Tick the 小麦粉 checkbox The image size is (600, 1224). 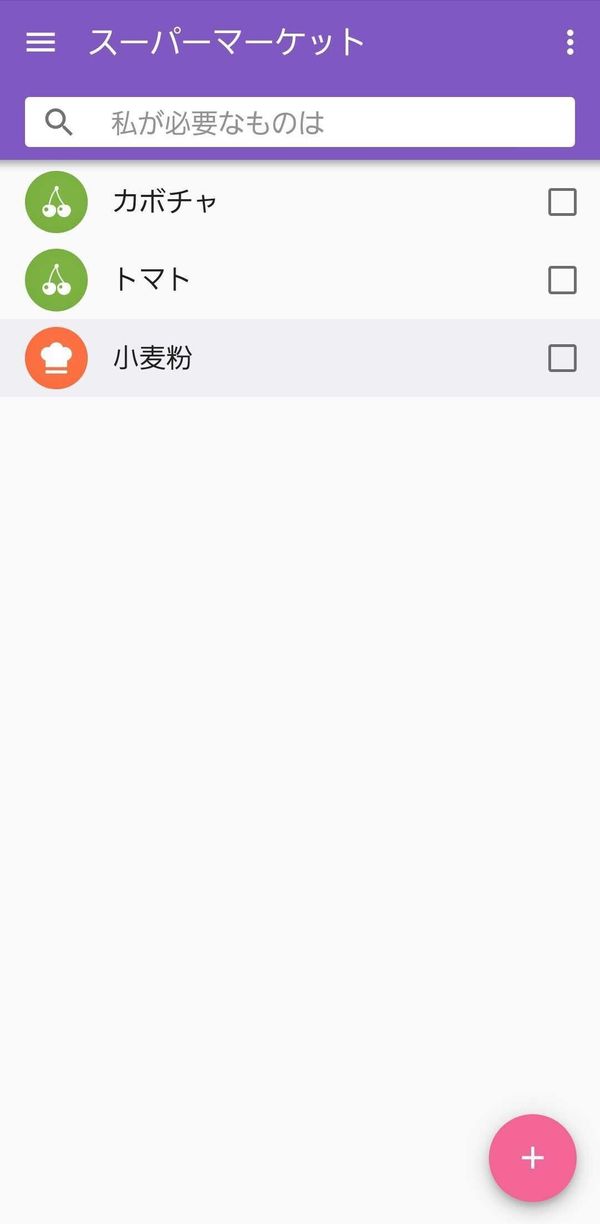coord(562,358)
